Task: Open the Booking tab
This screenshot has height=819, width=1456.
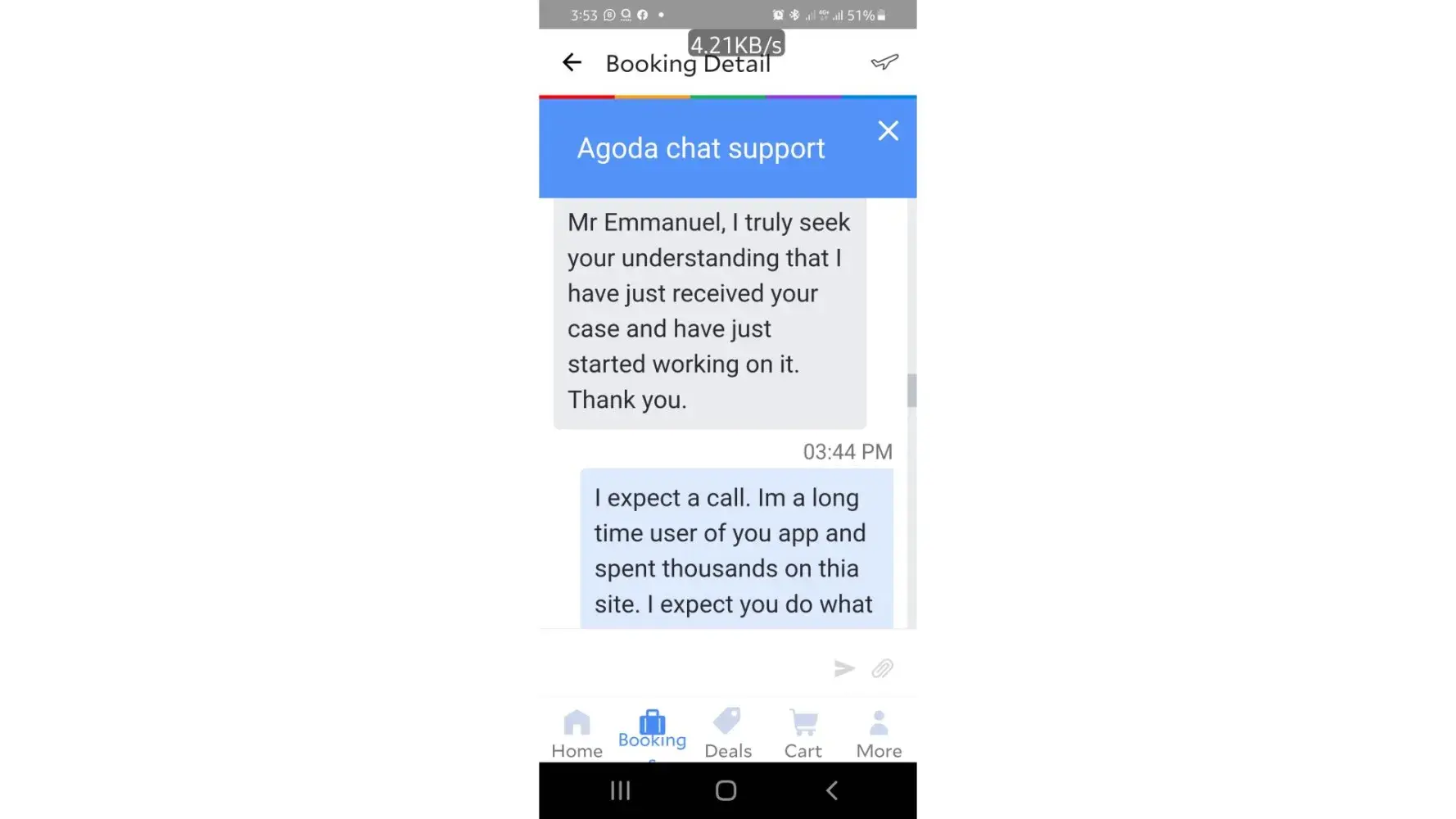Action: tap(652, 730)
